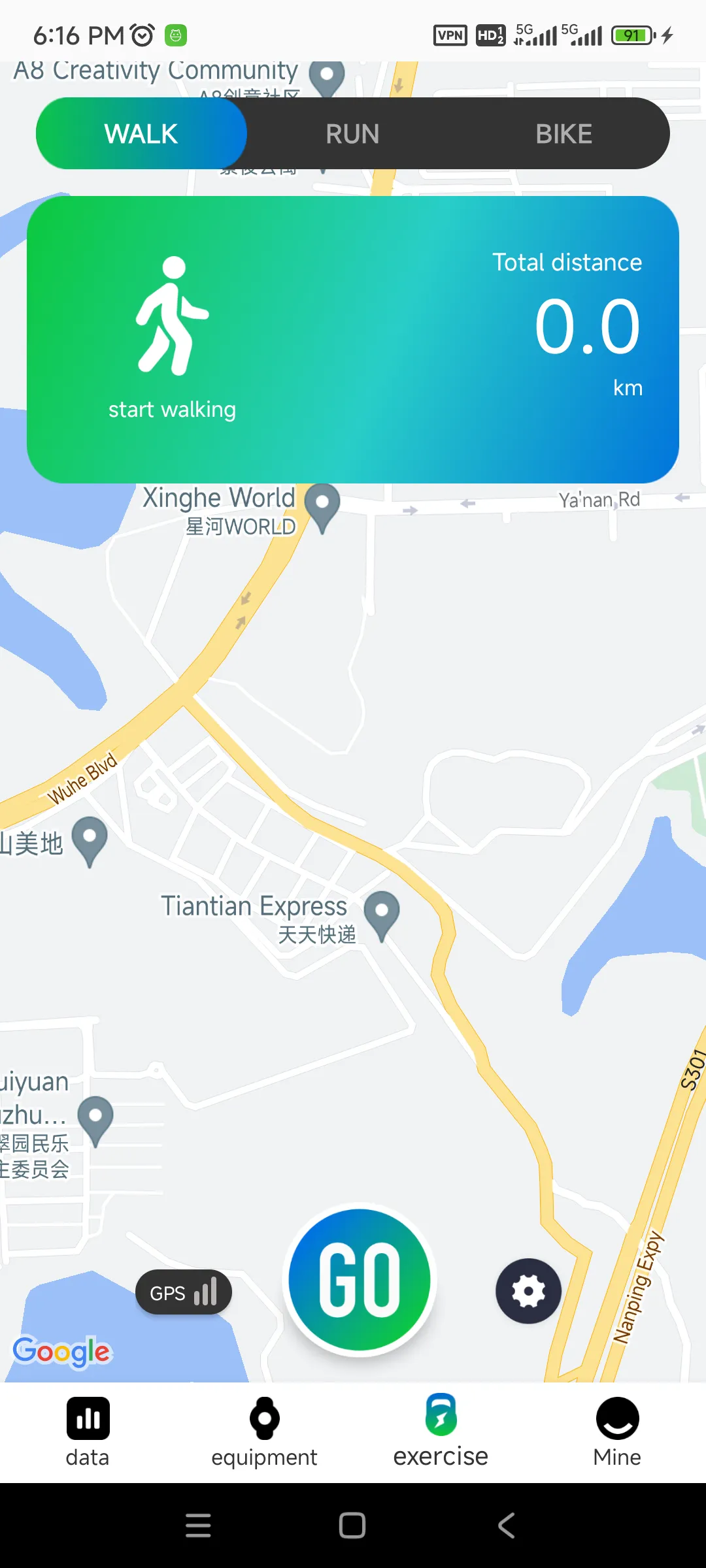Tap the Xinghe World map pin
Viewport: 706px width, 1568px height.
click(322, 506)
